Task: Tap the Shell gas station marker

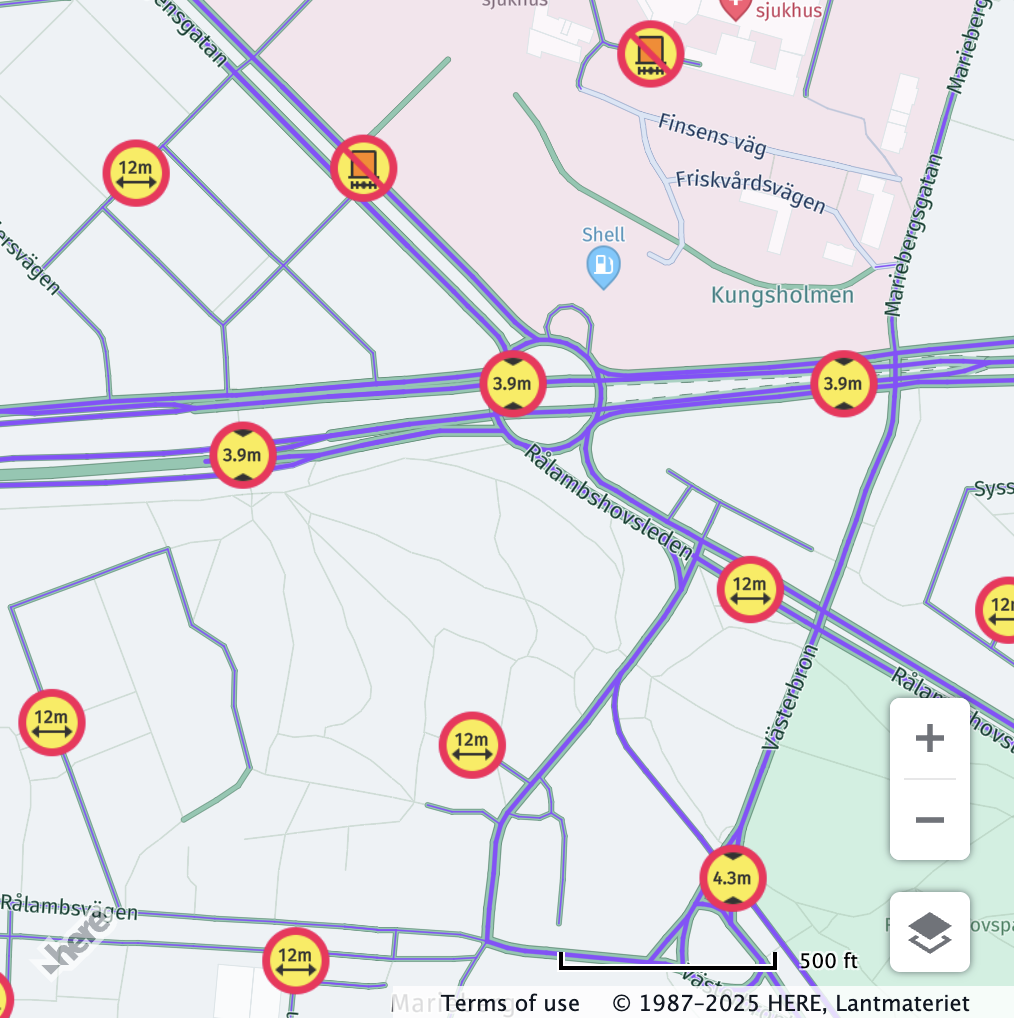Action: [603, 266]
